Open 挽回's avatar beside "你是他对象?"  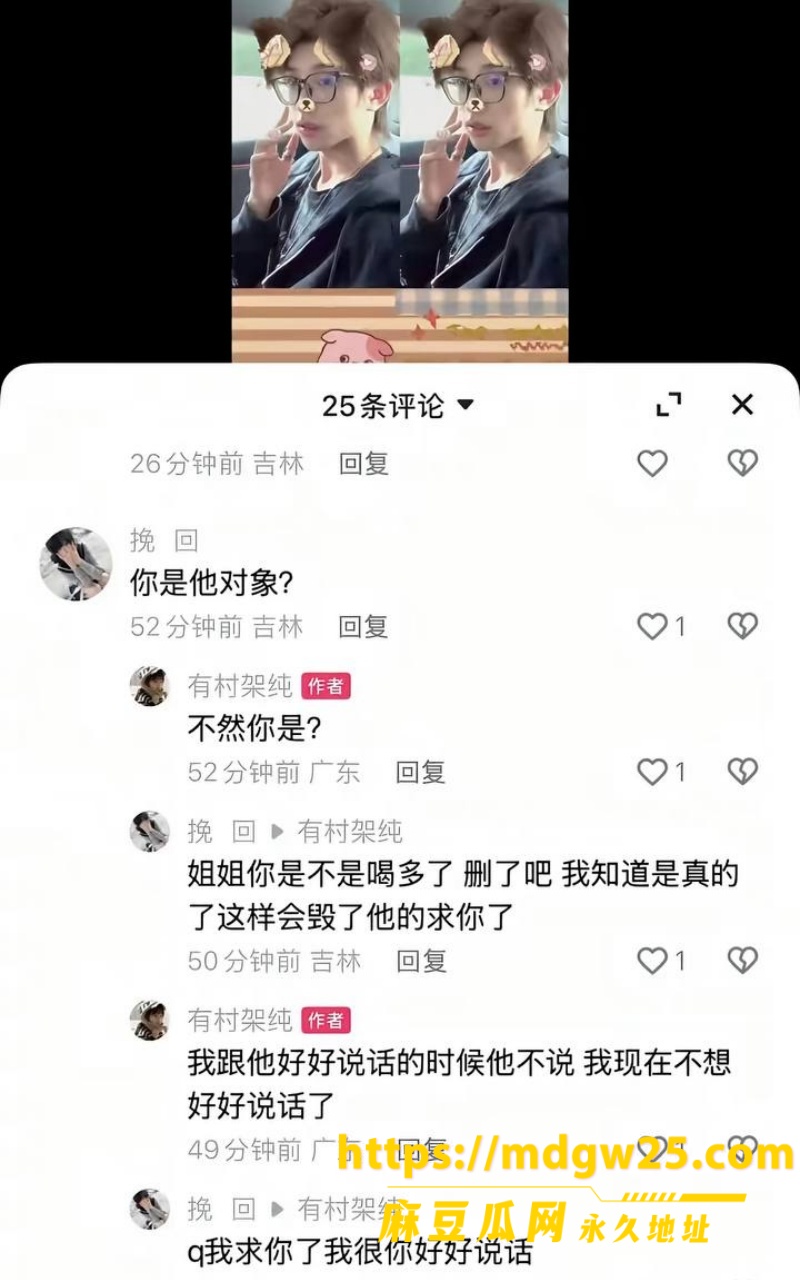(76, 564)
